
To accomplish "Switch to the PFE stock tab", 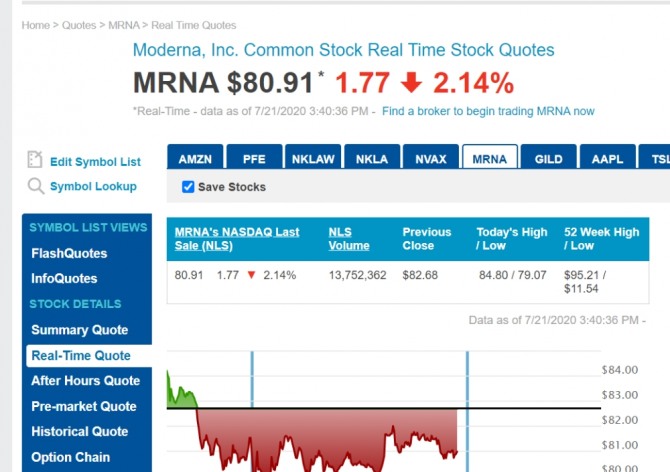I will [x=253, y=158].
